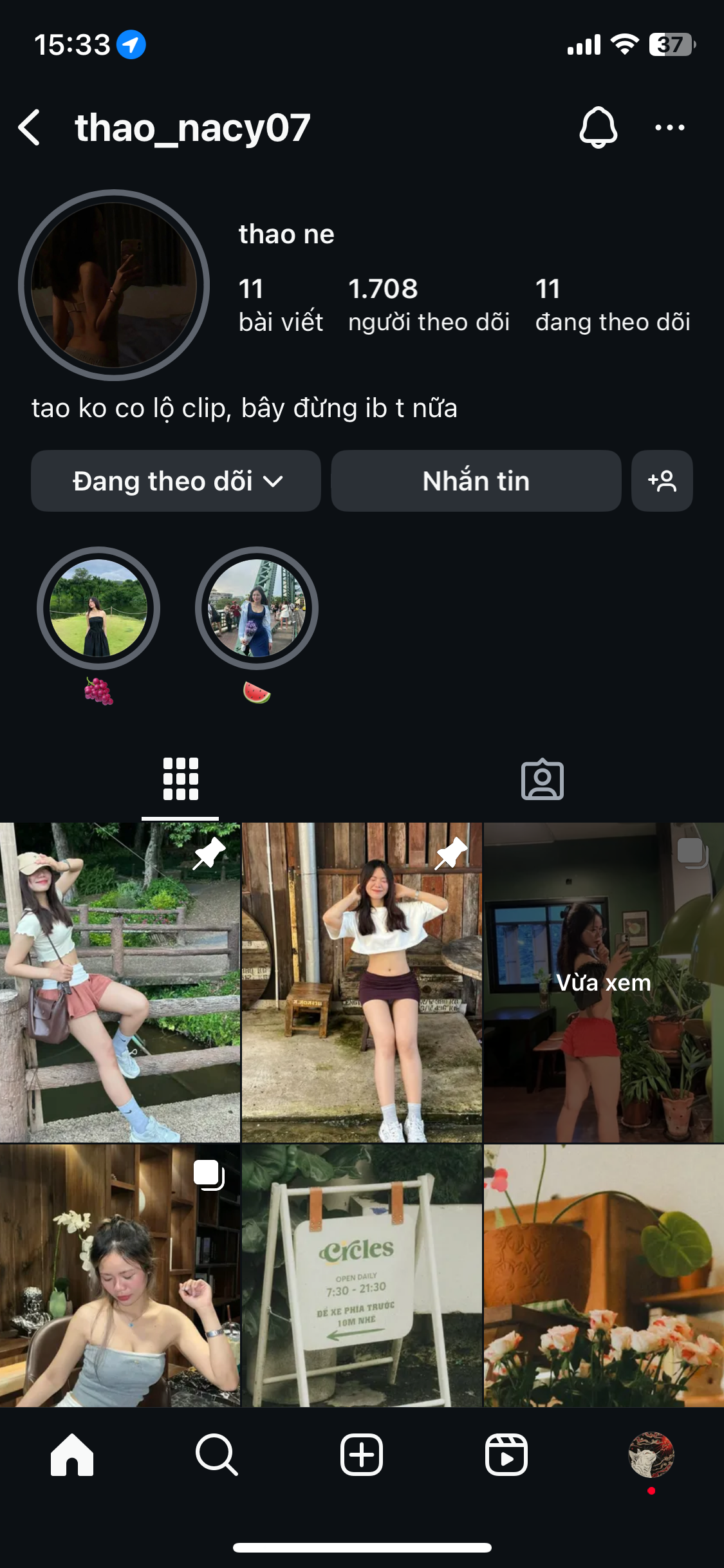Create a new post with plus icon
Viewport: 724px width, 1568px height.
(x=362, y=1455)
